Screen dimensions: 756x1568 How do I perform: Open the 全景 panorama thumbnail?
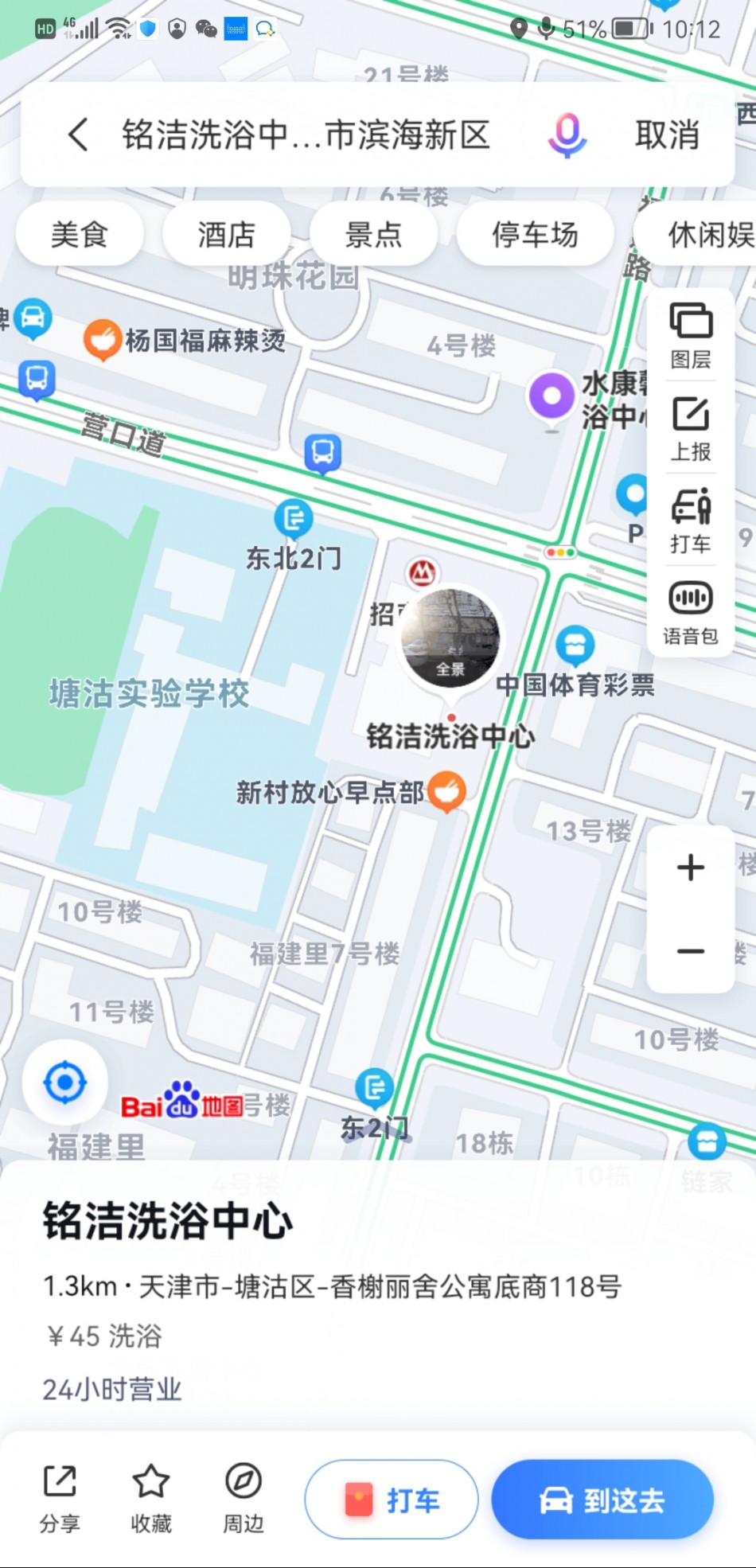[450, 638]
